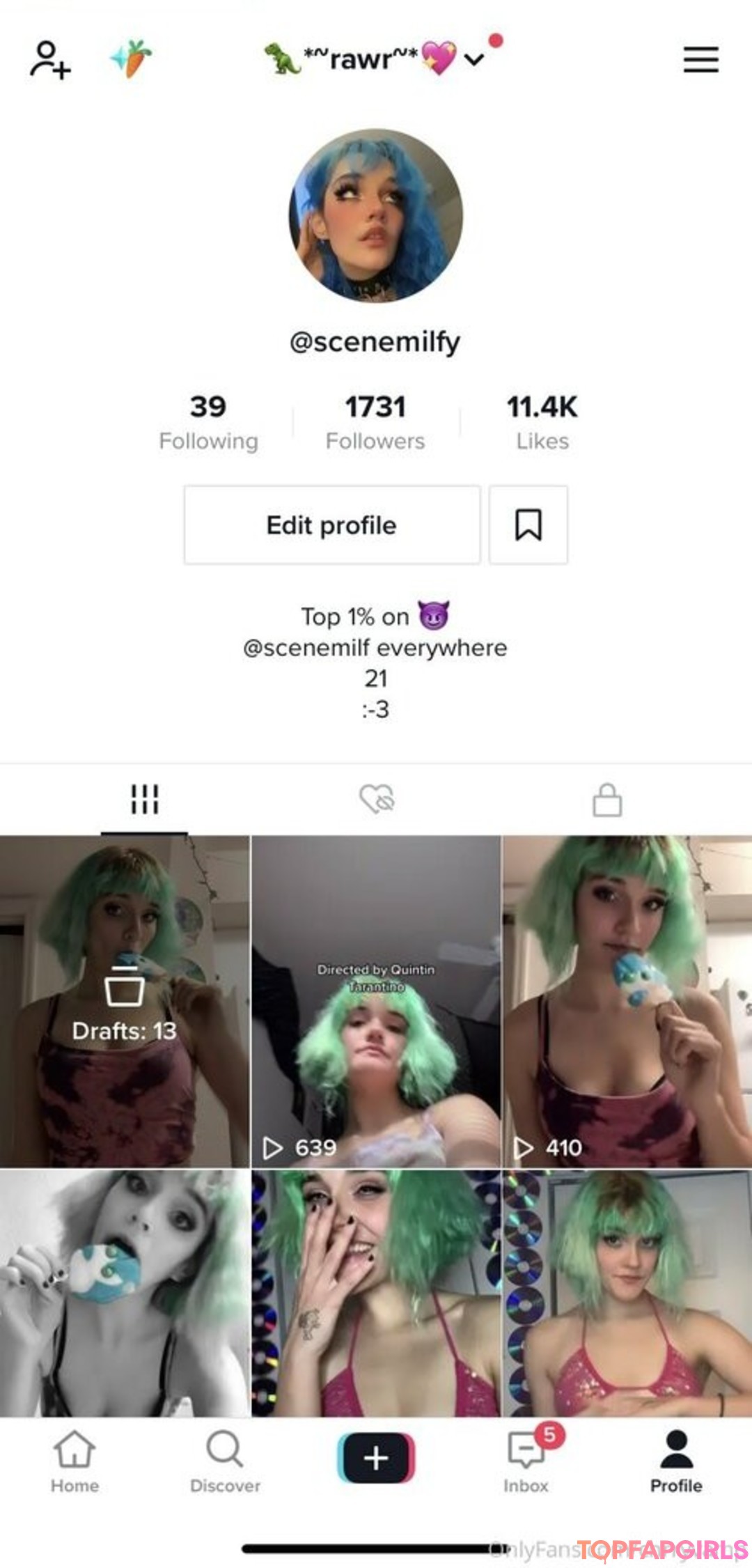Image resolution: width=752 pixels, height=1568 pixels.
Task: Open the hamburger menu
Action: click(700, 60)
